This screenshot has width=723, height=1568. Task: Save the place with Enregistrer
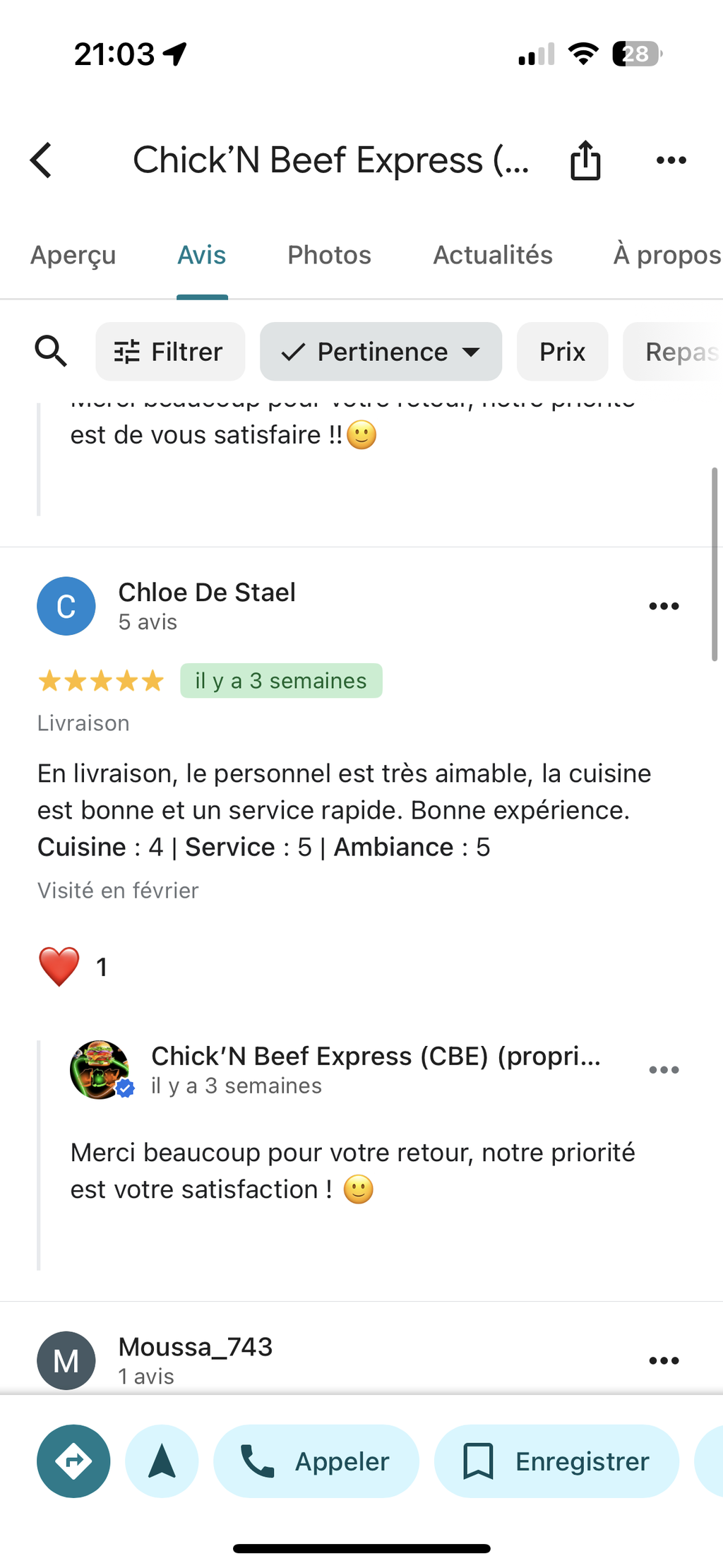(x=556, y=1461)
